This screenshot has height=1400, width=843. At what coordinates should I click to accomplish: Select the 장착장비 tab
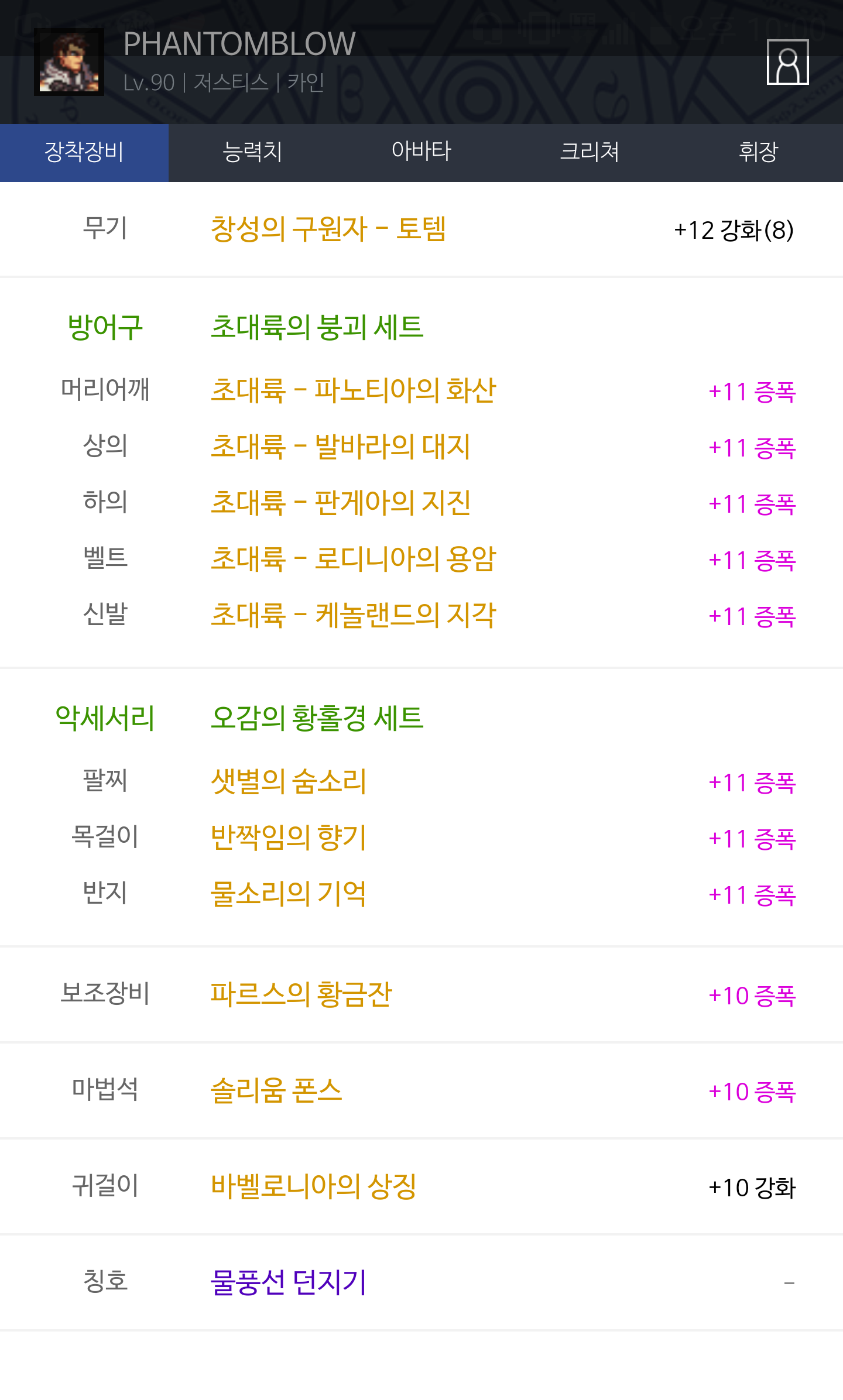[84, 152]
